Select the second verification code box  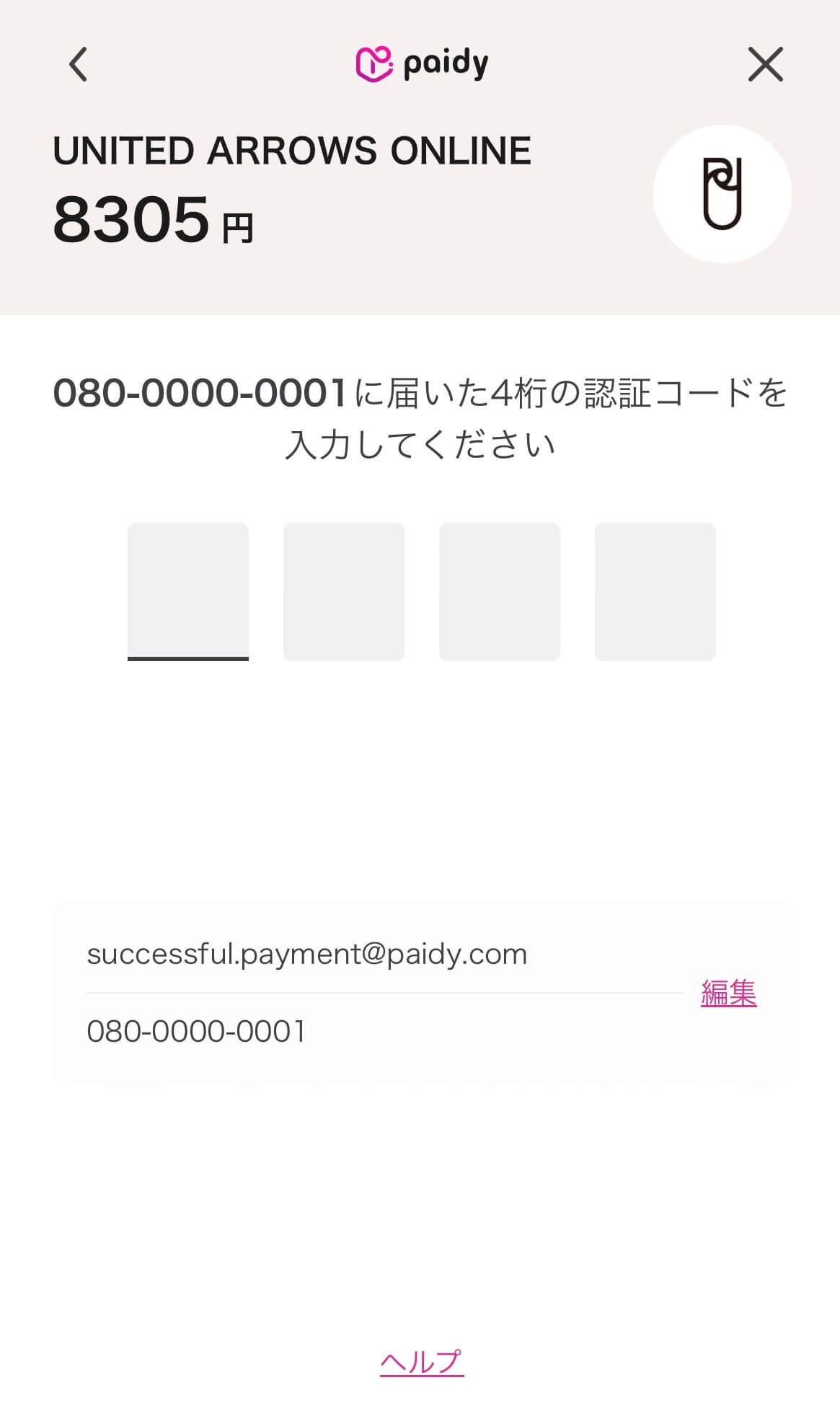point(344,591)
